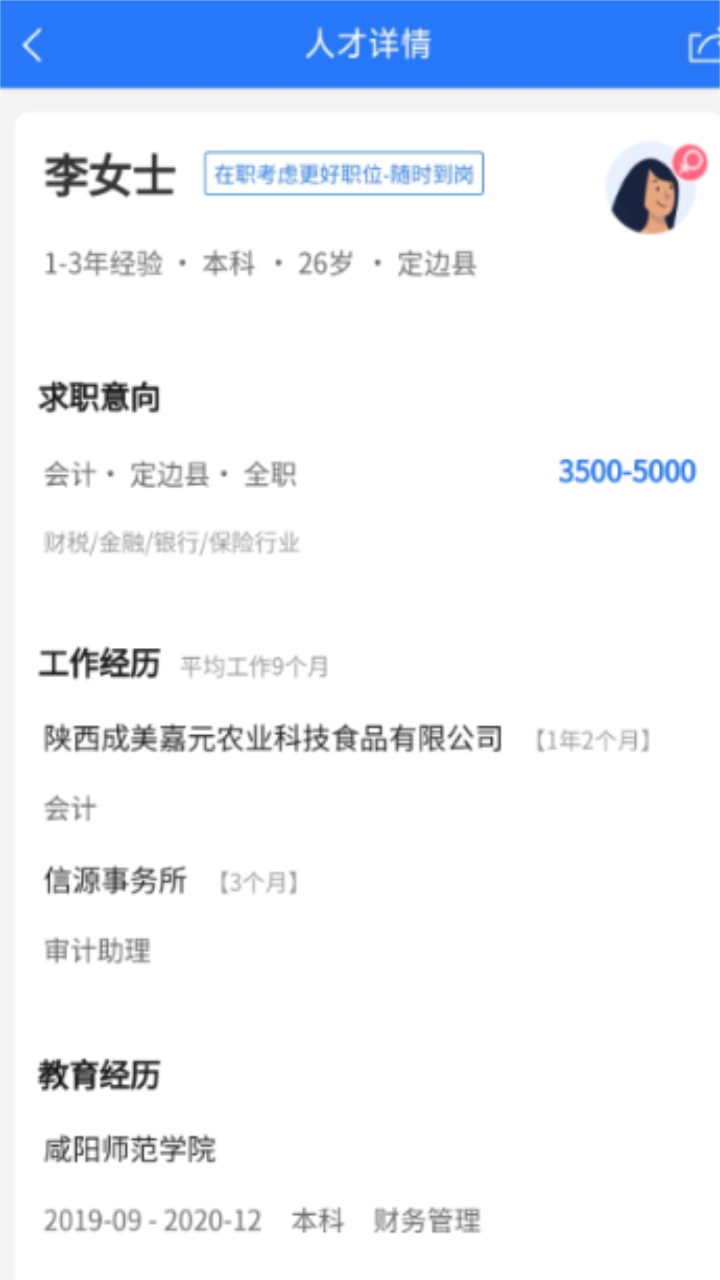Tap the 审计助理 job title
The height and width of the screenshot is (1280, 720).
[95, 952]
